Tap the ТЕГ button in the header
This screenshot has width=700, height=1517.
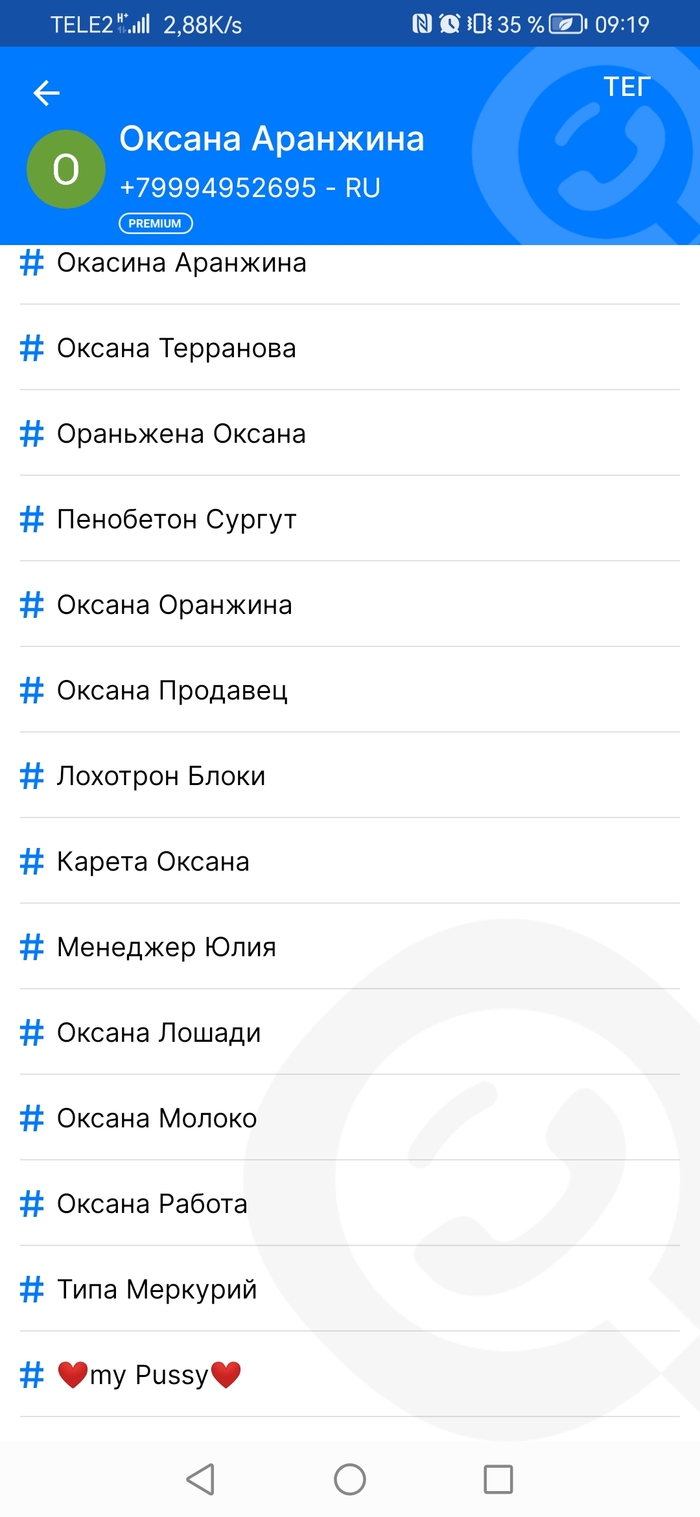[627, 87]
